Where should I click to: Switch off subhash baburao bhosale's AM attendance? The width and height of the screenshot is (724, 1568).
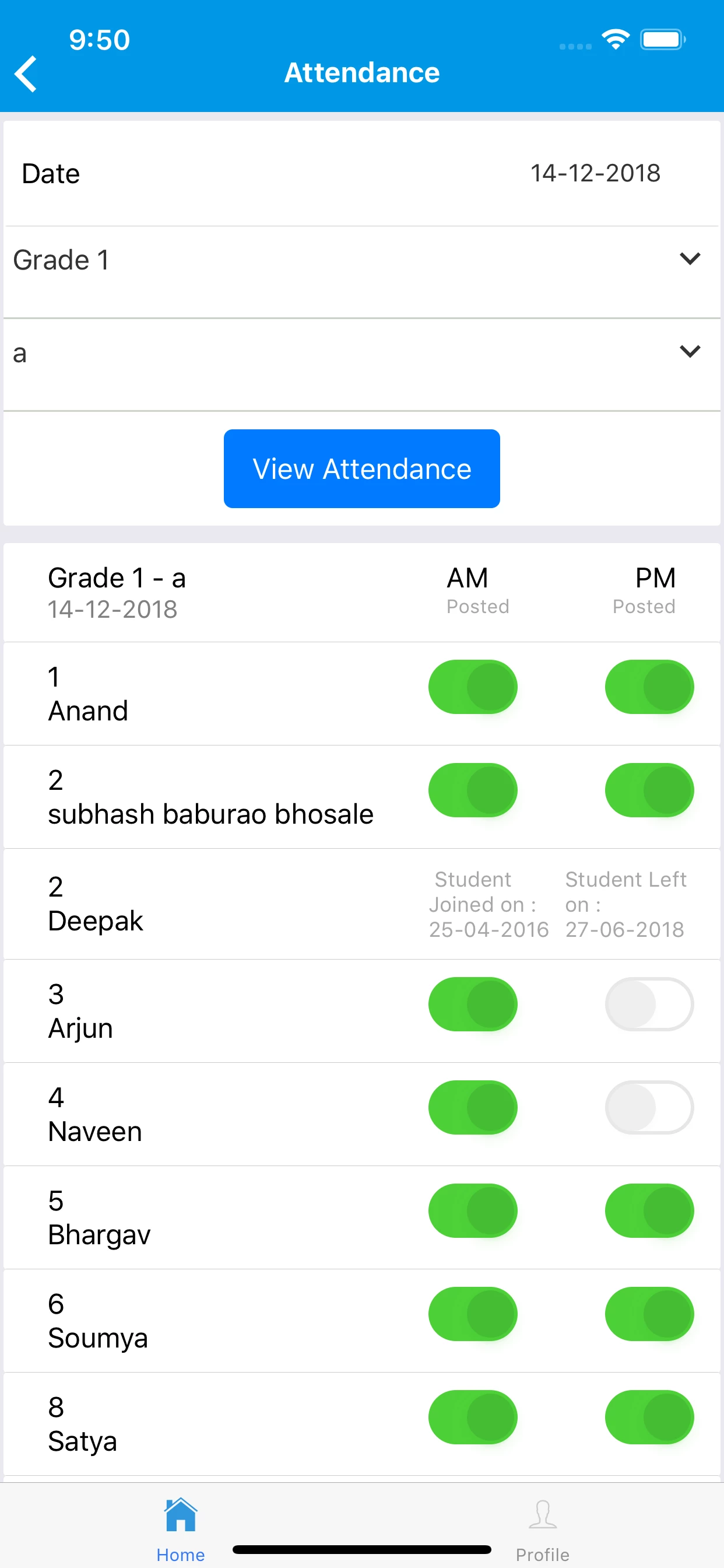pyautogui.click(x=473, y=790)
